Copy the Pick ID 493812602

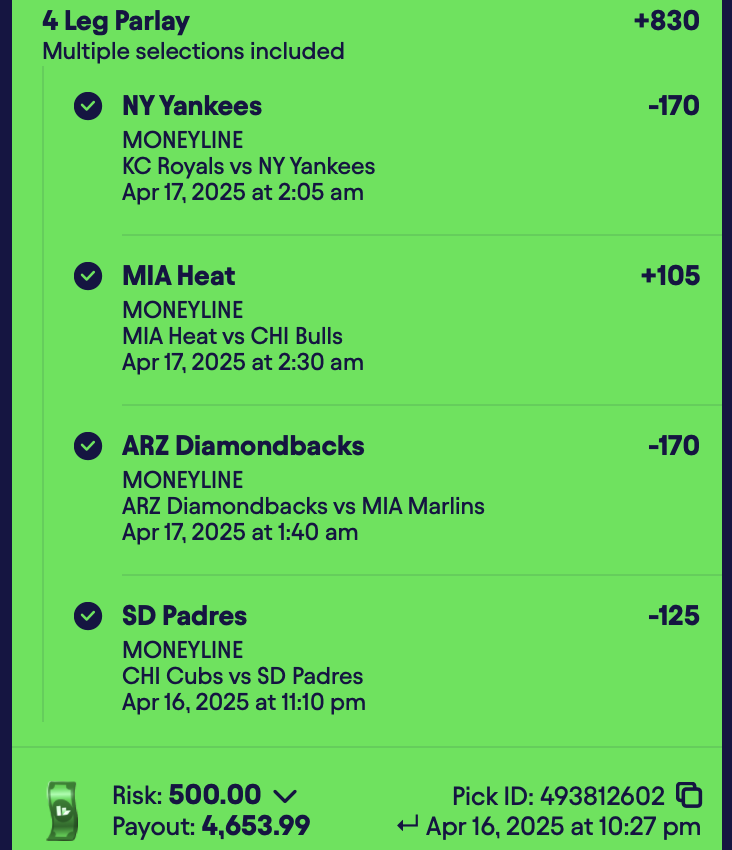(689, 796)
